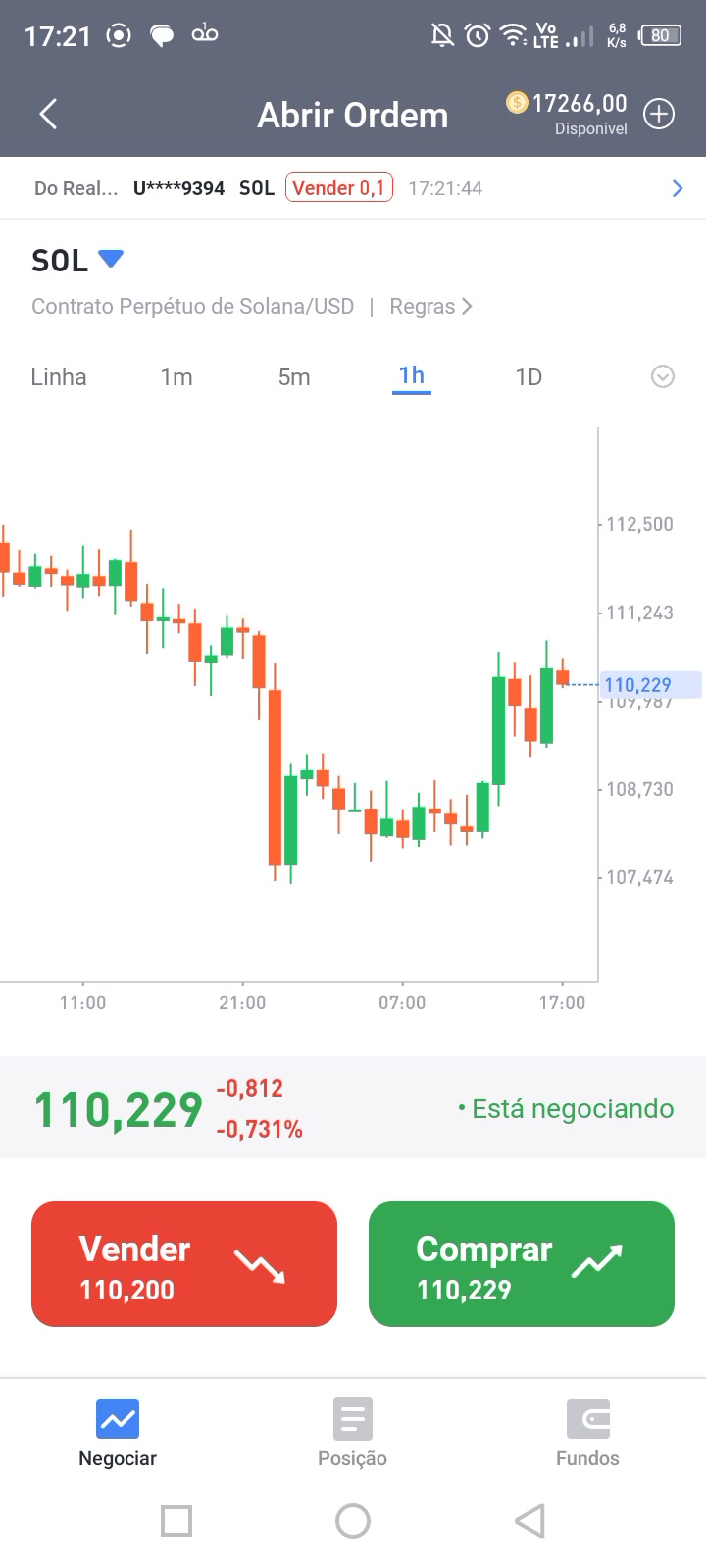Image resolution: width=706 pixels, height=1568 pixels.
Task: Switch to the Fundos tab
Action: coord(587,1433)
